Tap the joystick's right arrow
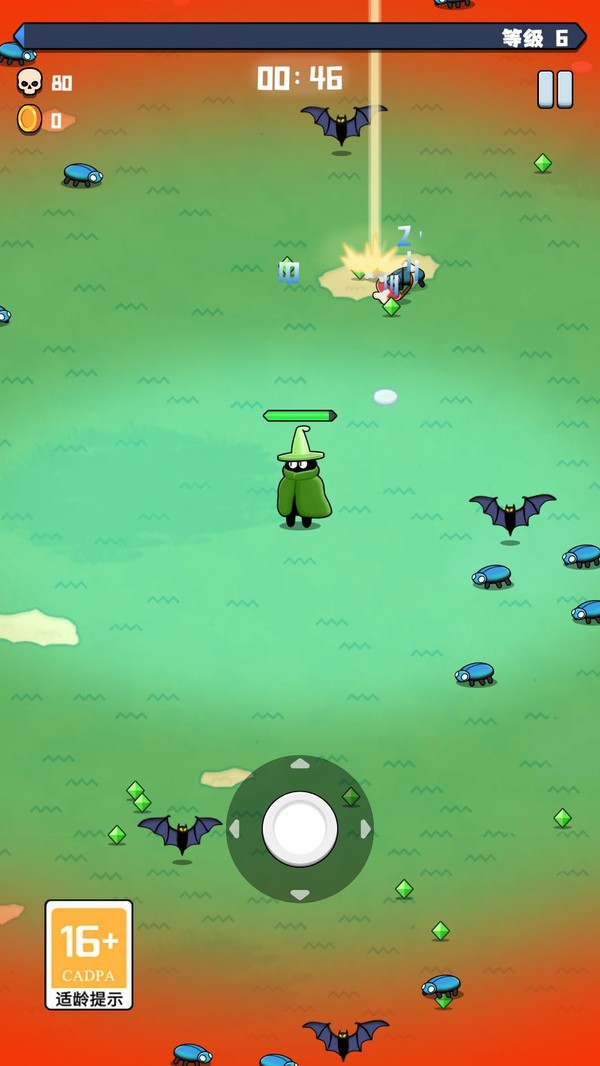Viewport: 600px width, 1066px height. tap(365, 829)
